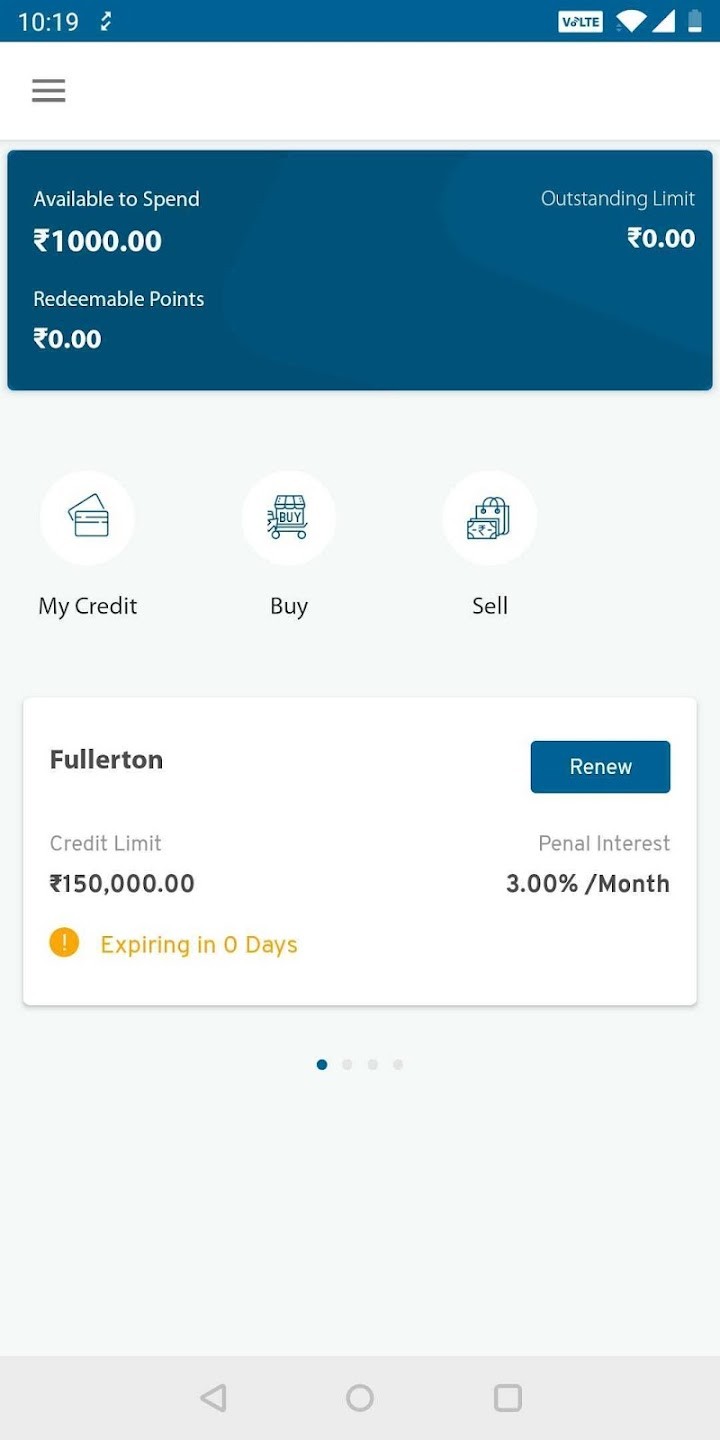Open the hamburger drawer menu

point(48,91)
